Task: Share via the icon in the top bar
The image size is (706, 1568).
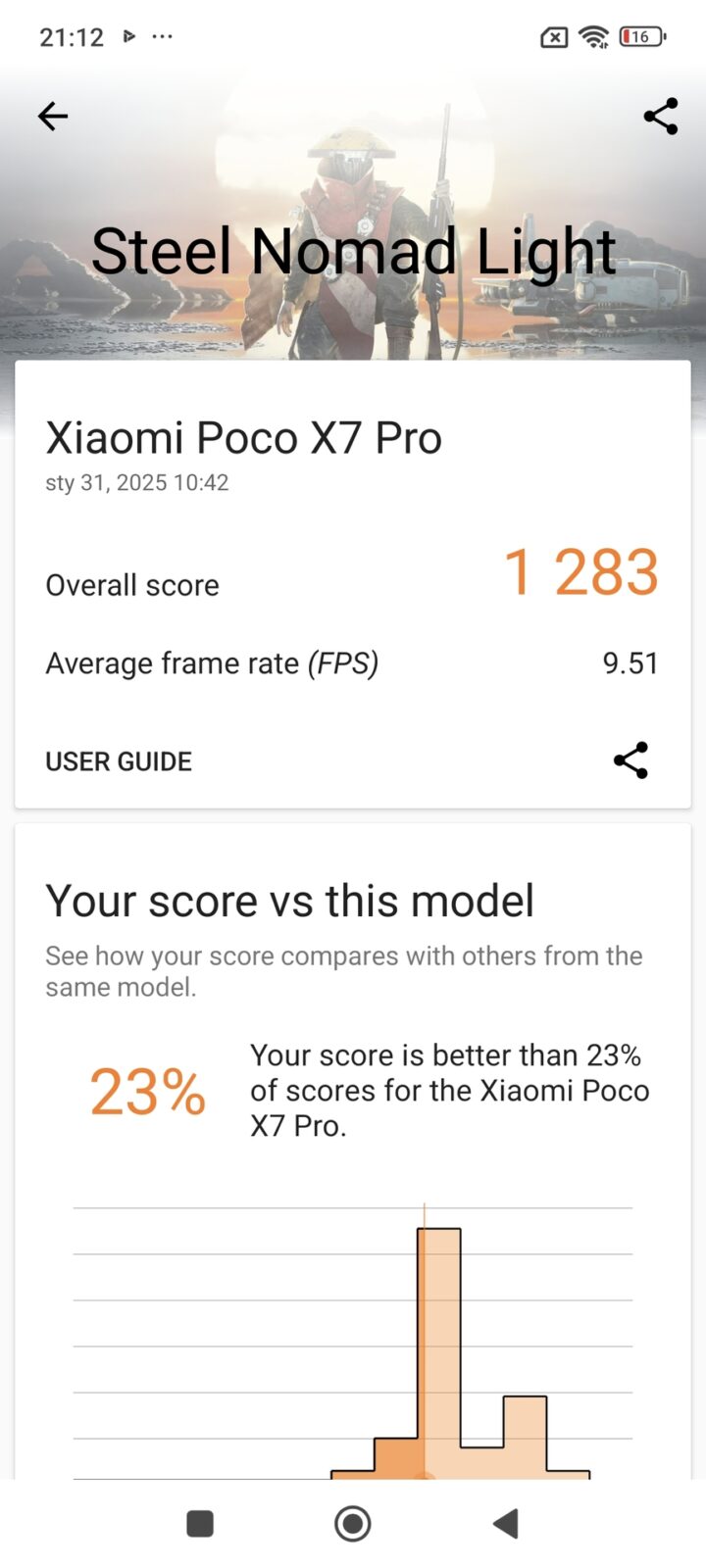Action: point(661,117)
